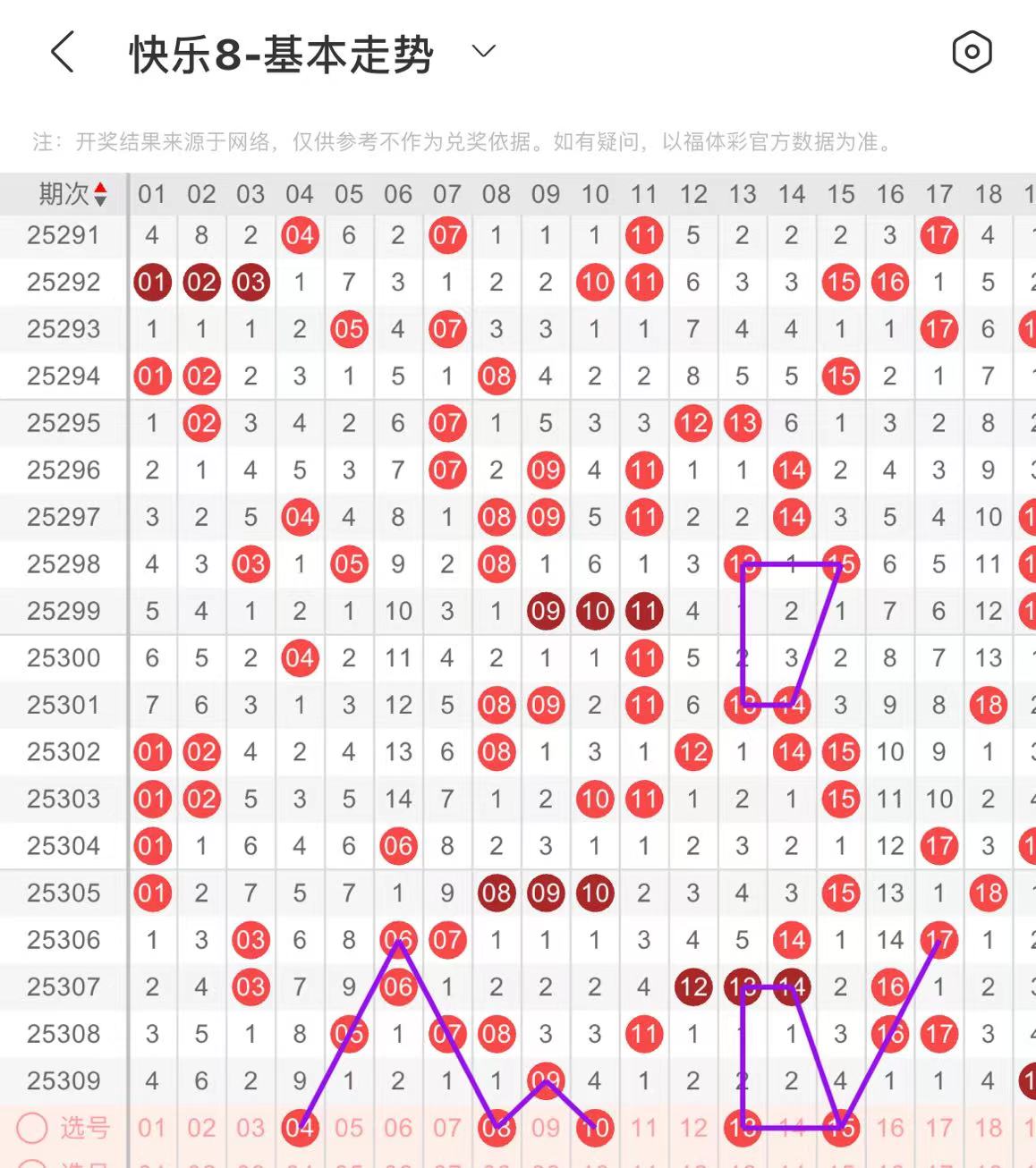Viewport: 1036px width, 1168px height.
Task: Open the chart settings hexagon icon
Action: [x=972, y=52]
